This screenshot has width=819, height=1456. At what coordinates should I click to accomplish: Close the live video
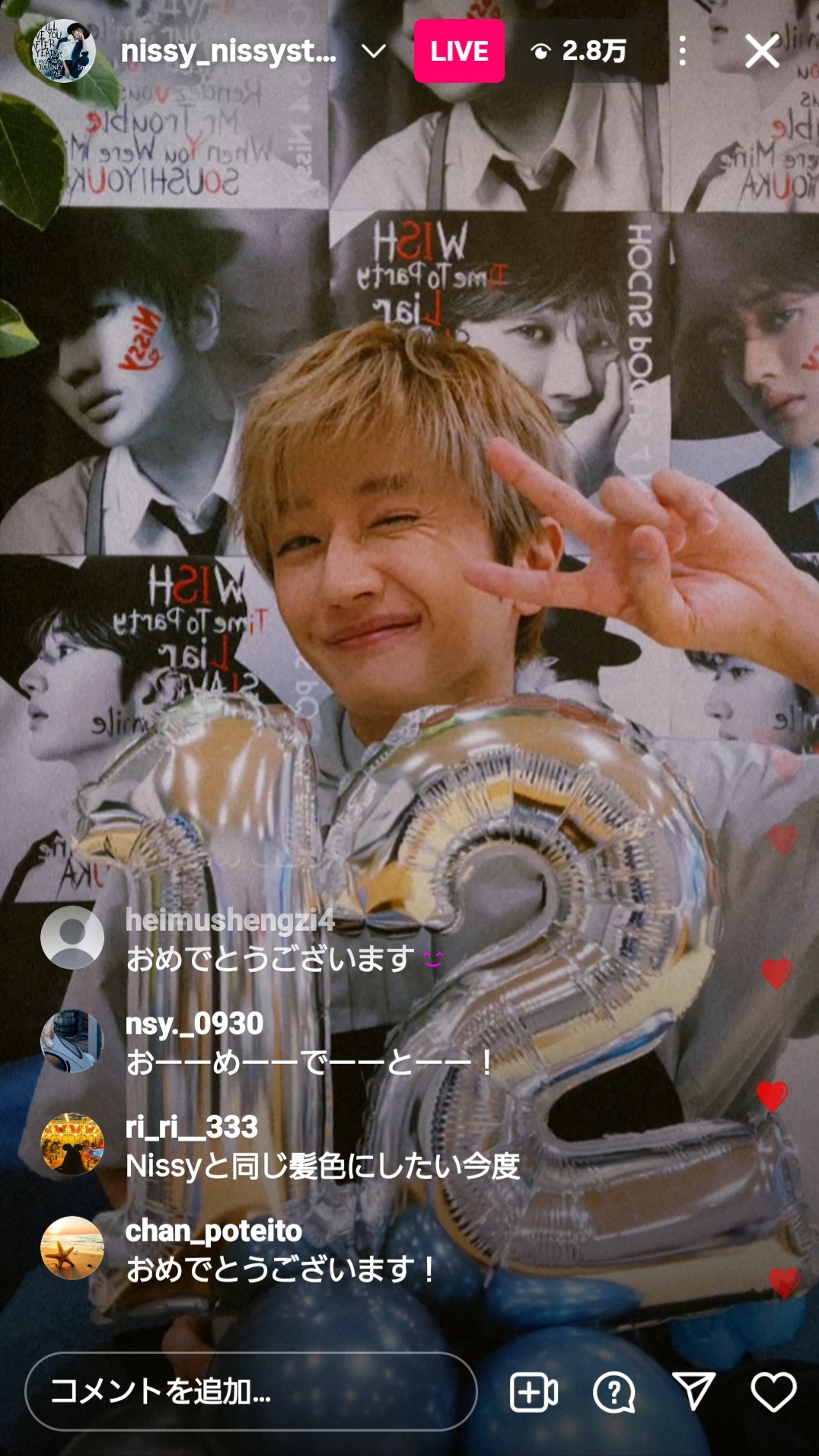(x=762, y=52)
